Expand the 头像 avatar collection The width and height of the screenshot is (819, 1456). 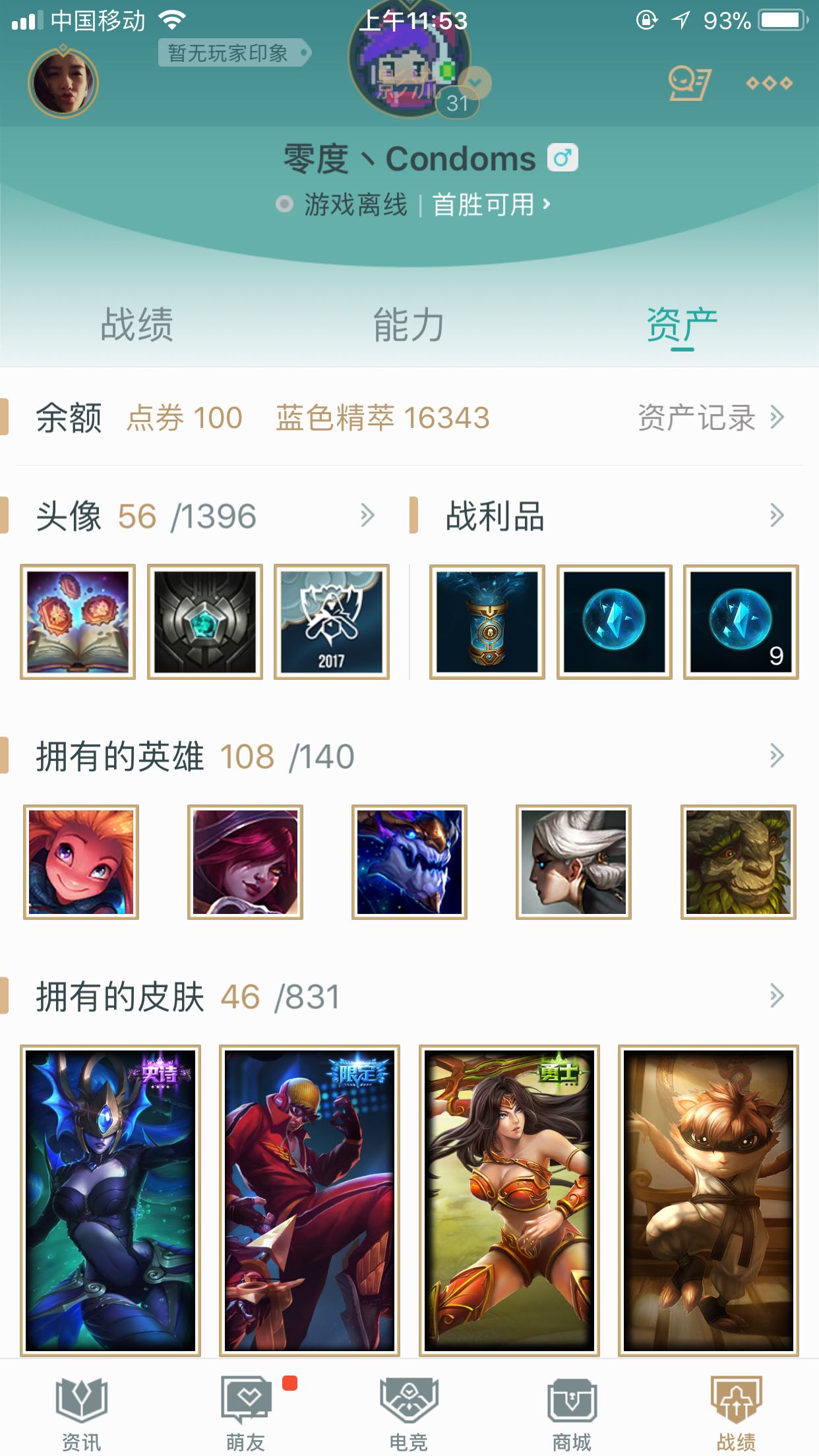pos(367,516)
